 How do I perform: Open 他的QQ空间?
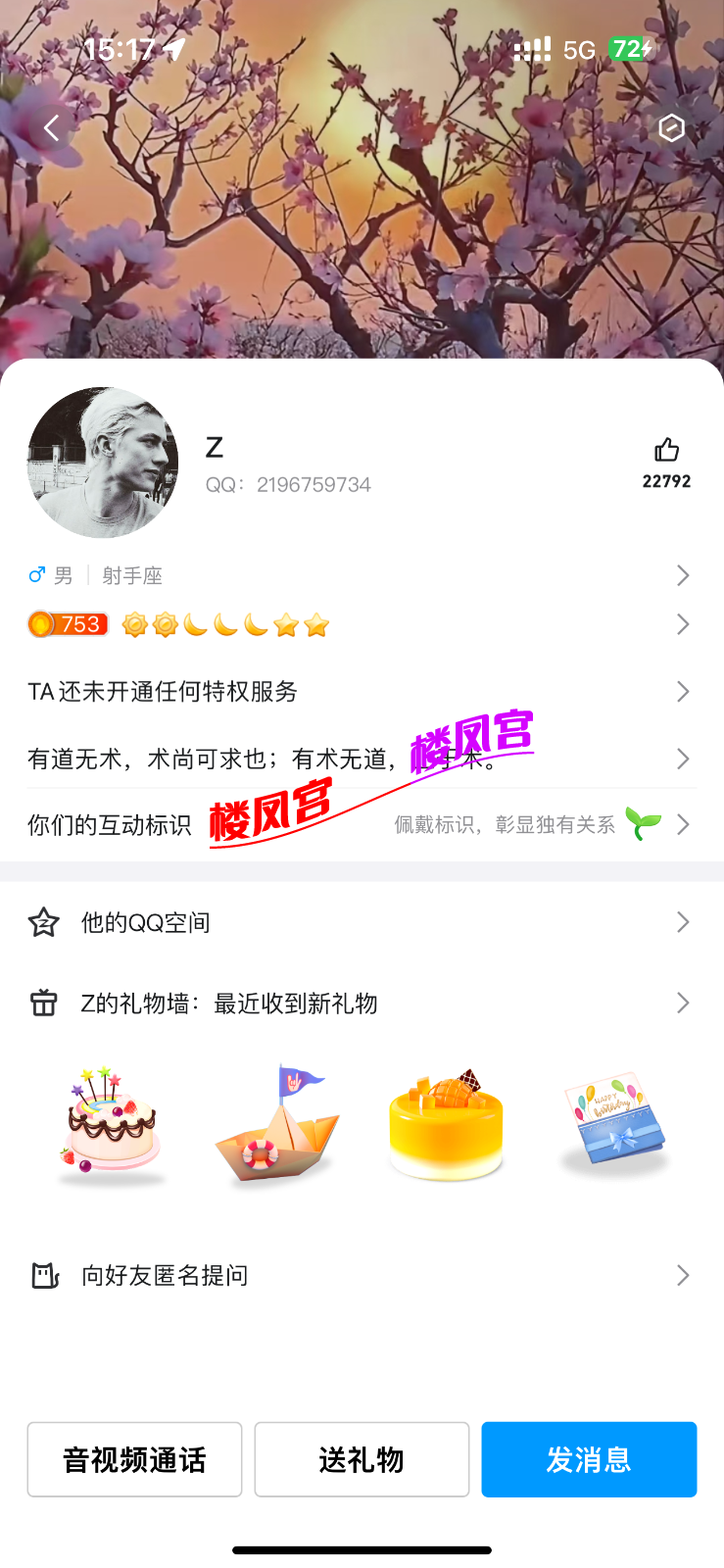pos(361,922)
